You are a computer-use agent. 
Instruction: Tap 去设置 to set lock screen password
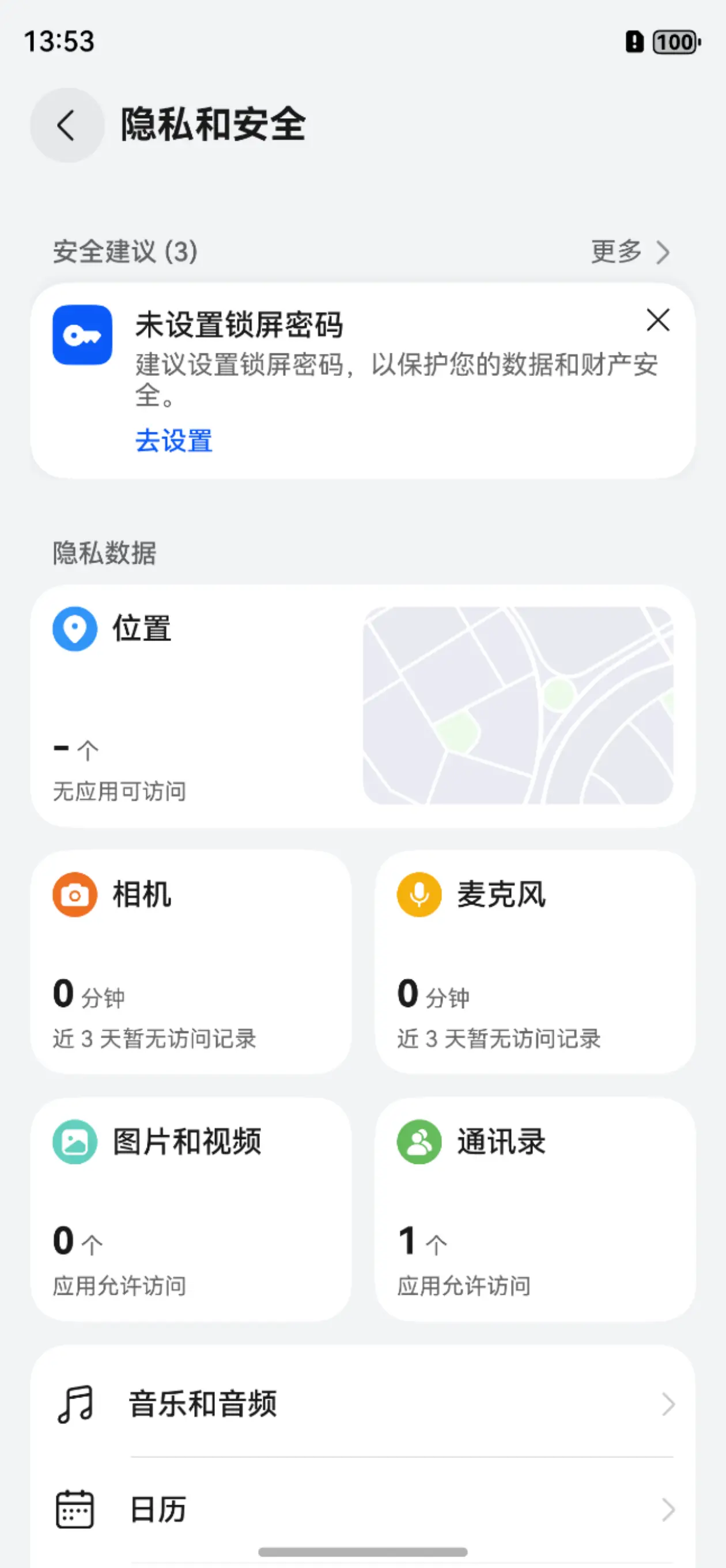174,440
